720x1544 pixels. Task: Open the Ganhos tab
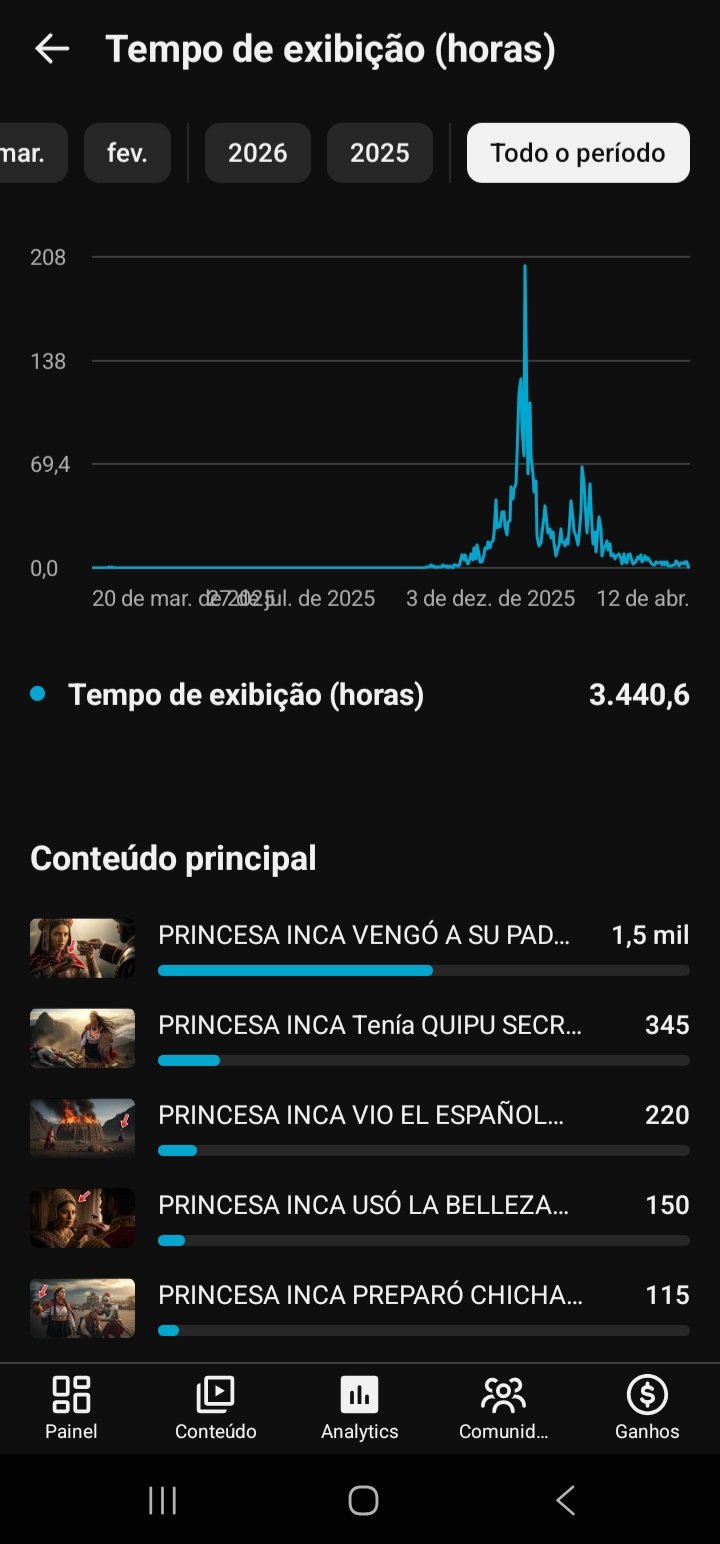(x=647, y=1407)
